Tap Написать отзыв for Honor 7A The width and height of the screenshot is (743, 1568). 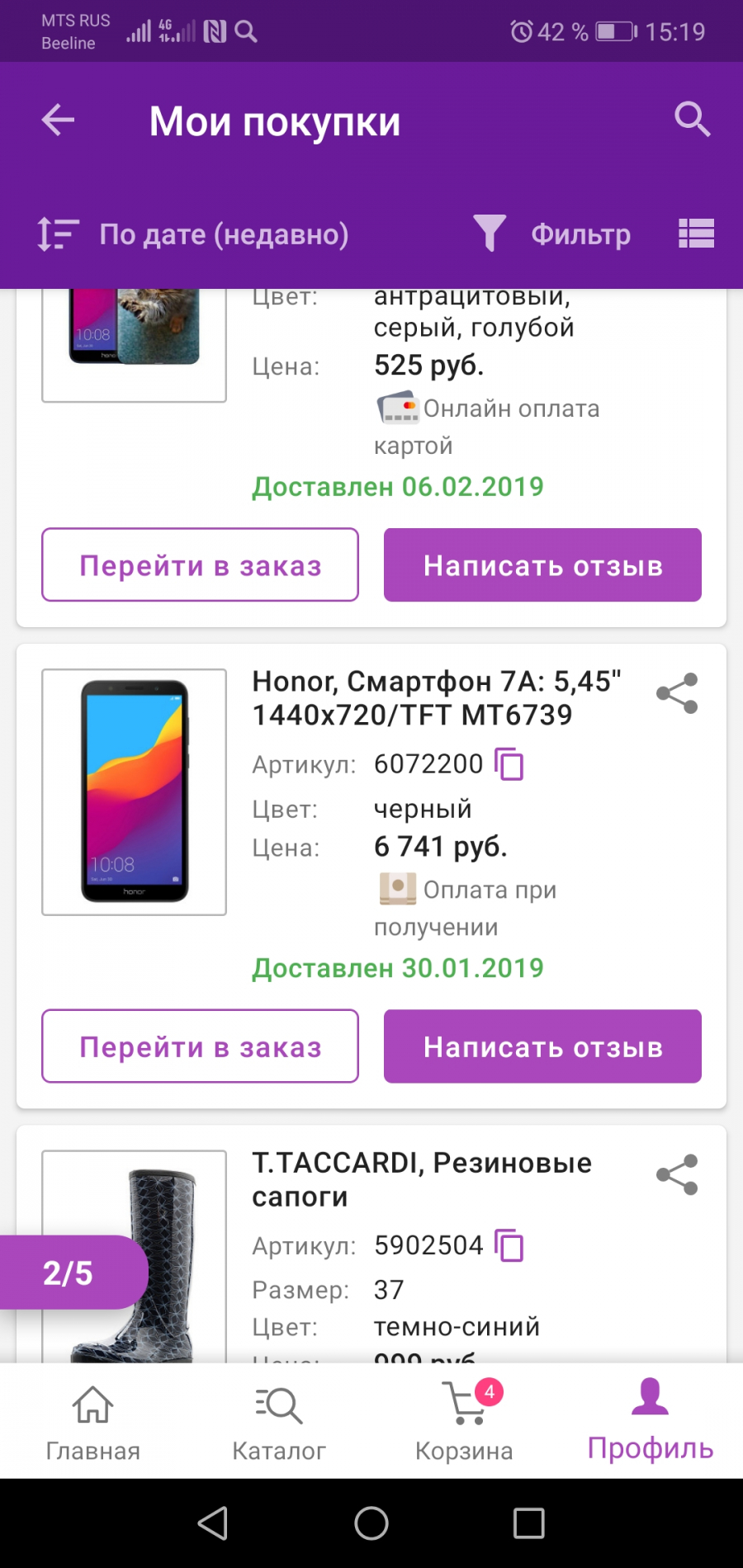click(x=542, y=1046)
